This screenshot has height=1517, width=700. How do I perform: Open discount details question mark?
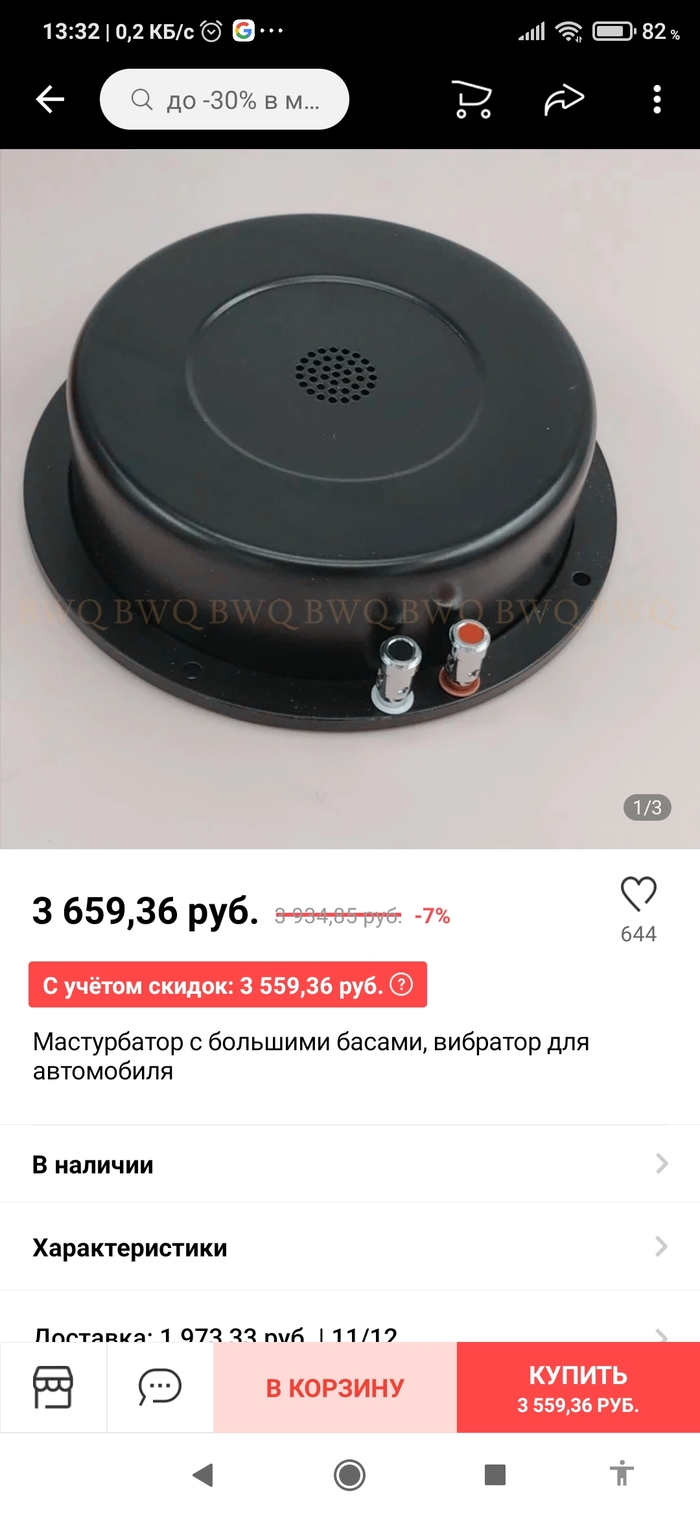coord(401,985)
